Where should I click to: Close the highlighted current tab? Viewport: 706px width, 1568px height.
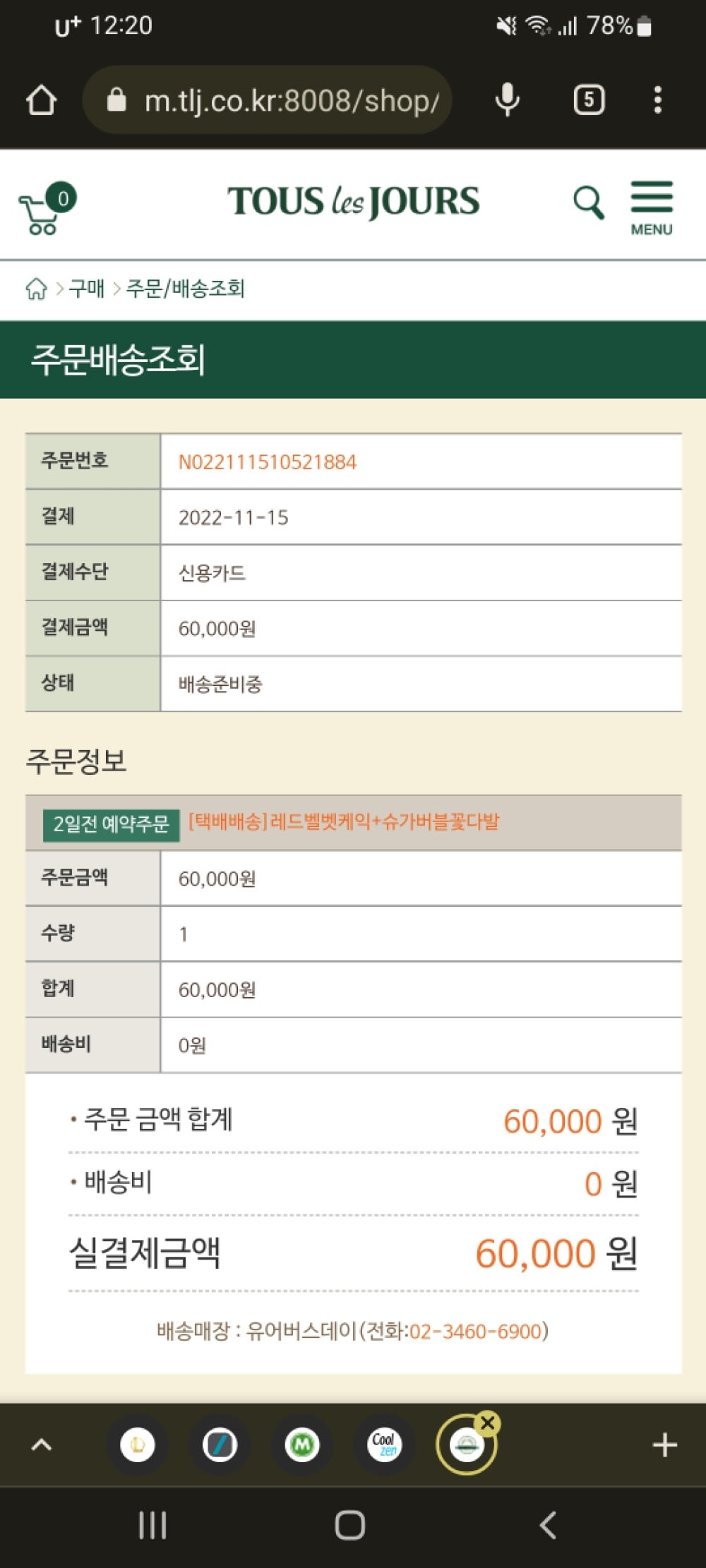tap(487, 1424)
